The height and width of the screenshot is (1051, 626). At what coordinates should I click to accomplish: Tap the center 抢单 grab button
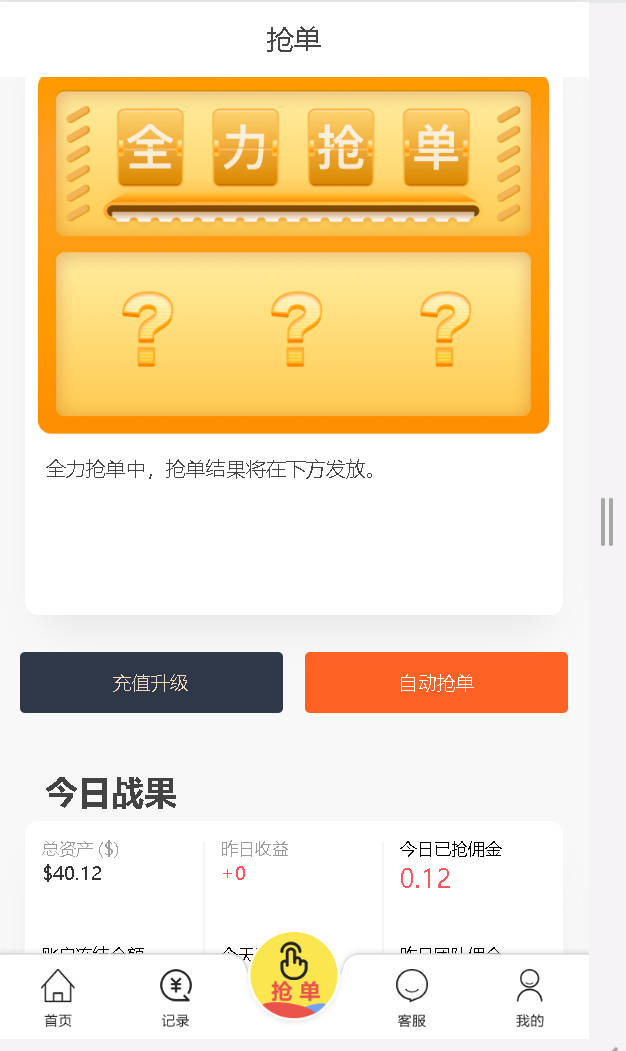point(294,977)
